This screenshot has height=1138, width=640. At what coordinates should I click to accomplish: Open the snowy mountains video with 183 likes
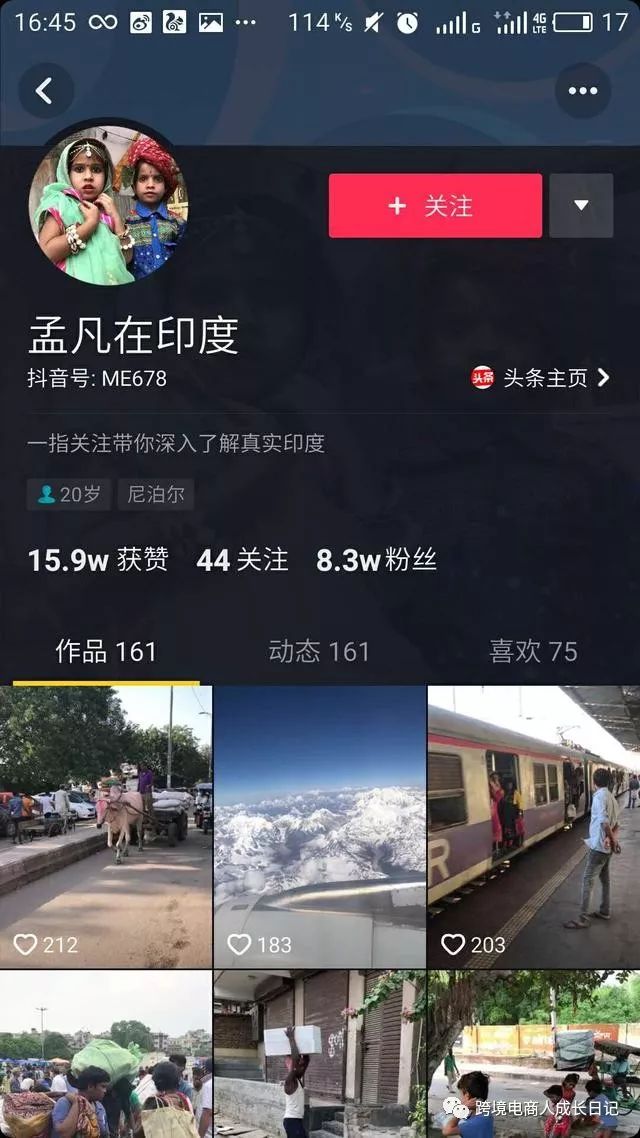pos(319,825)
